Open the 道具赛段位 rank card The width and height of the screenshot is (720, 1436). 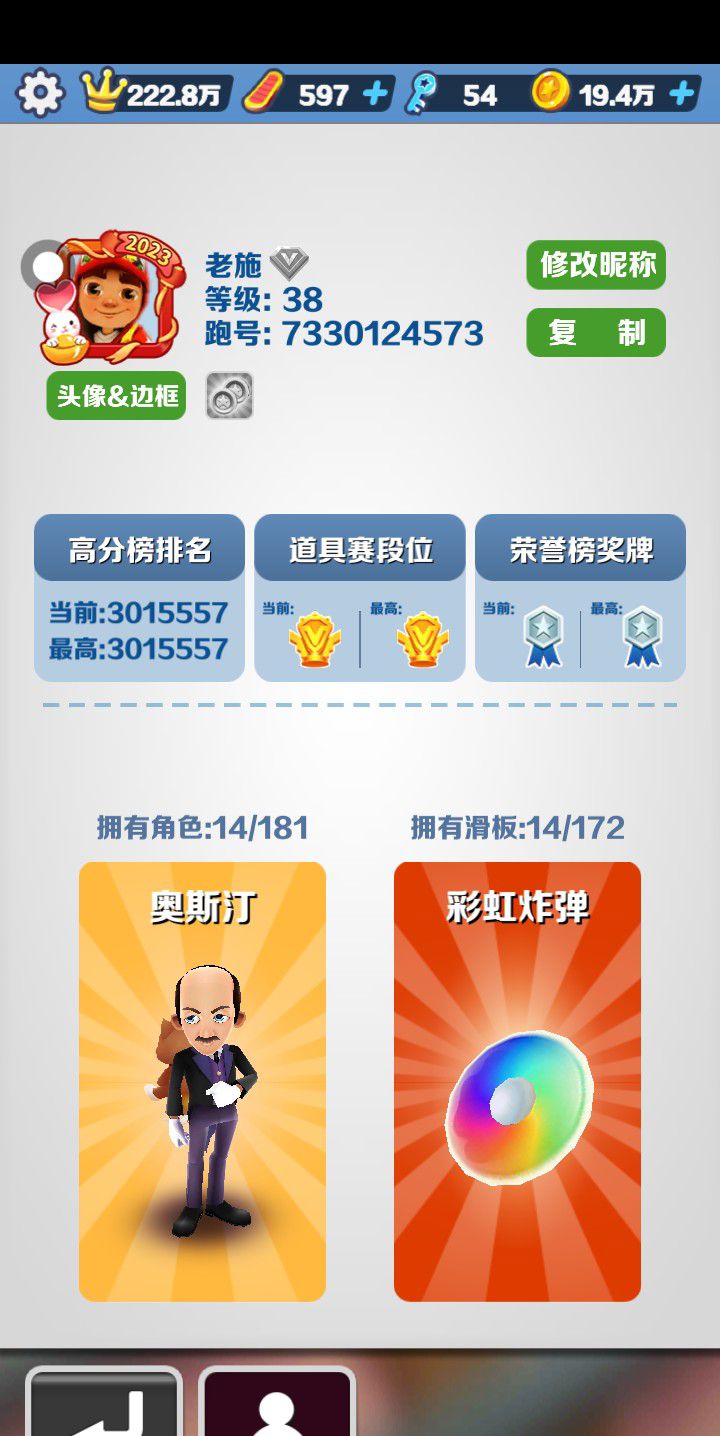pos(360,598)
